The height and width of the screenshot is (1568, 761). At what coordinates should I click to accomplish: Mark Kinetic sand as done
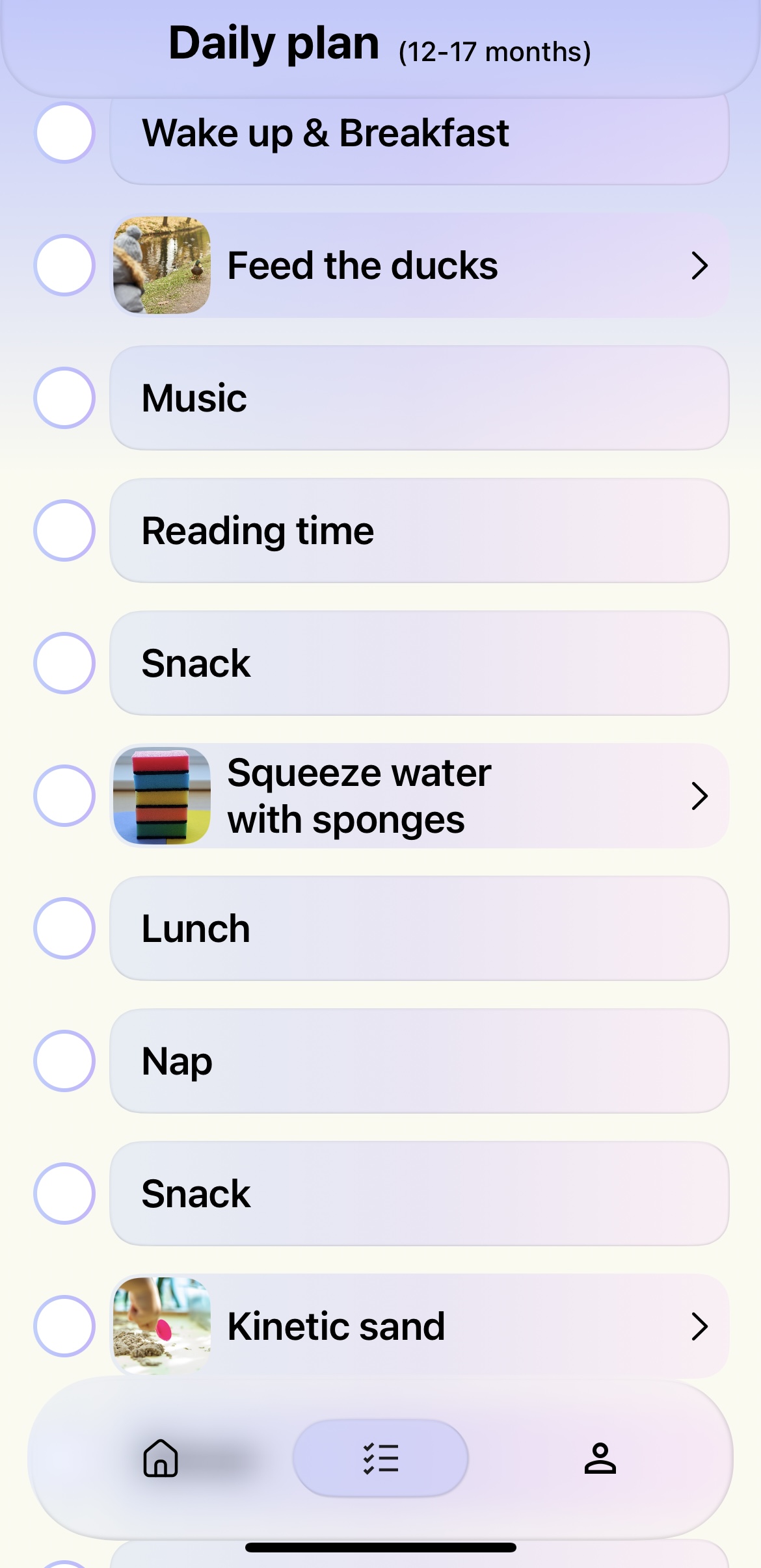coord(64,1326)
